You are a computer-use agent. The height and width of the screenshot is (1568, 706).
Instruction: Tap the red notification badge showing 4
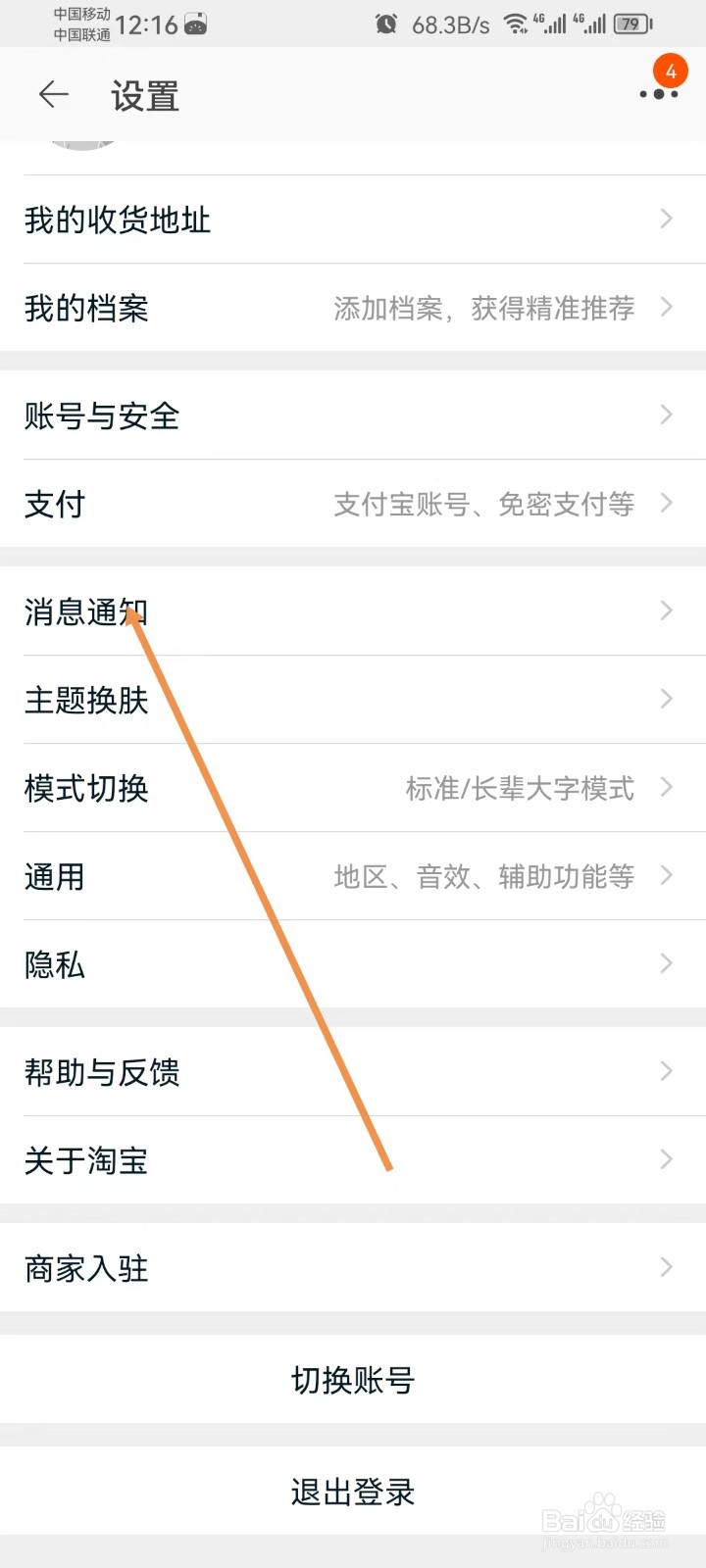pos(671,71)
